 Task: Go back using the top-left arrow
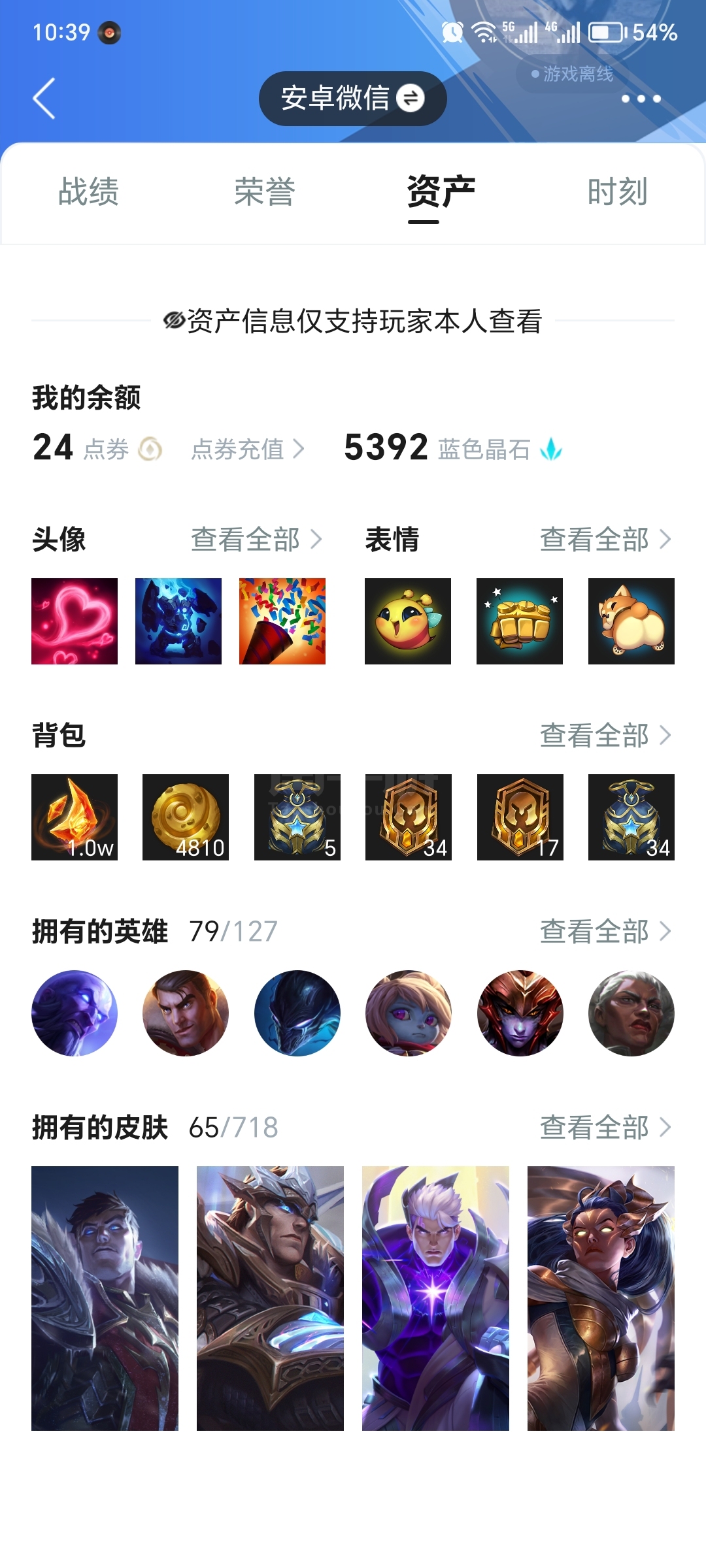click(44, 99)
